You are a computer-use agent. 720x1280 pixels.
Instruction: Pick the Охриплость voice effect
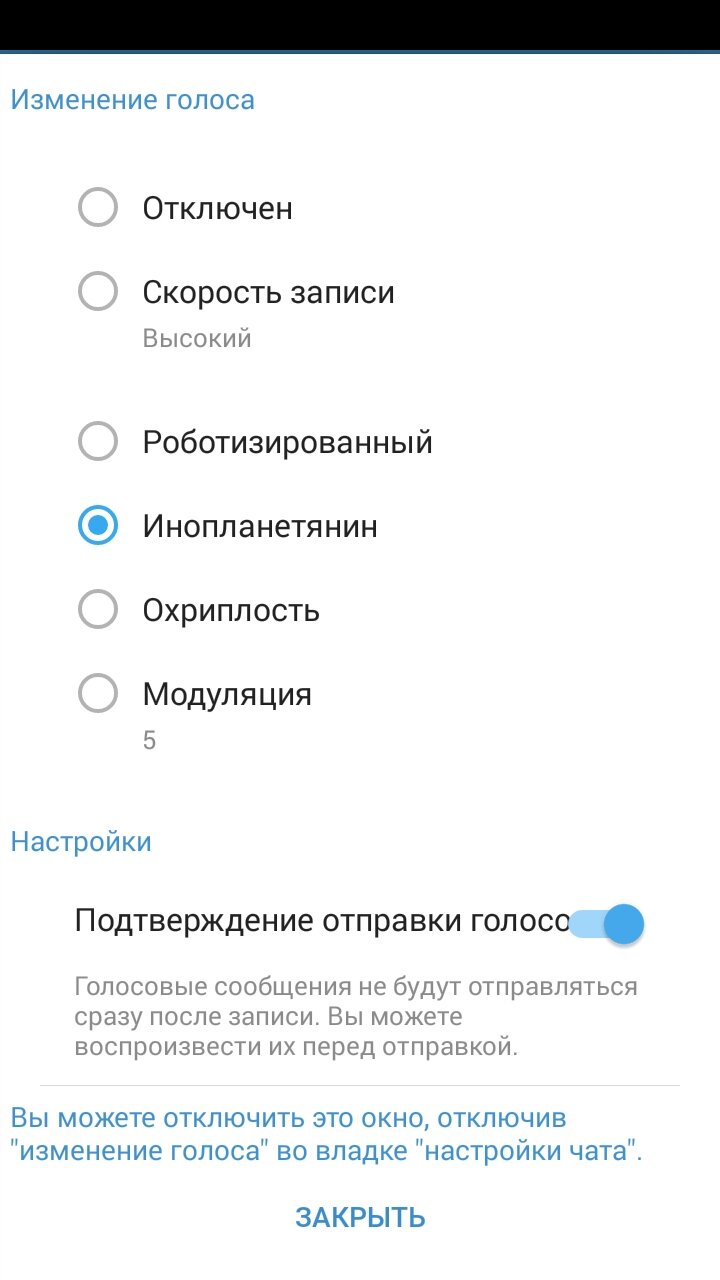click(98, 610)
